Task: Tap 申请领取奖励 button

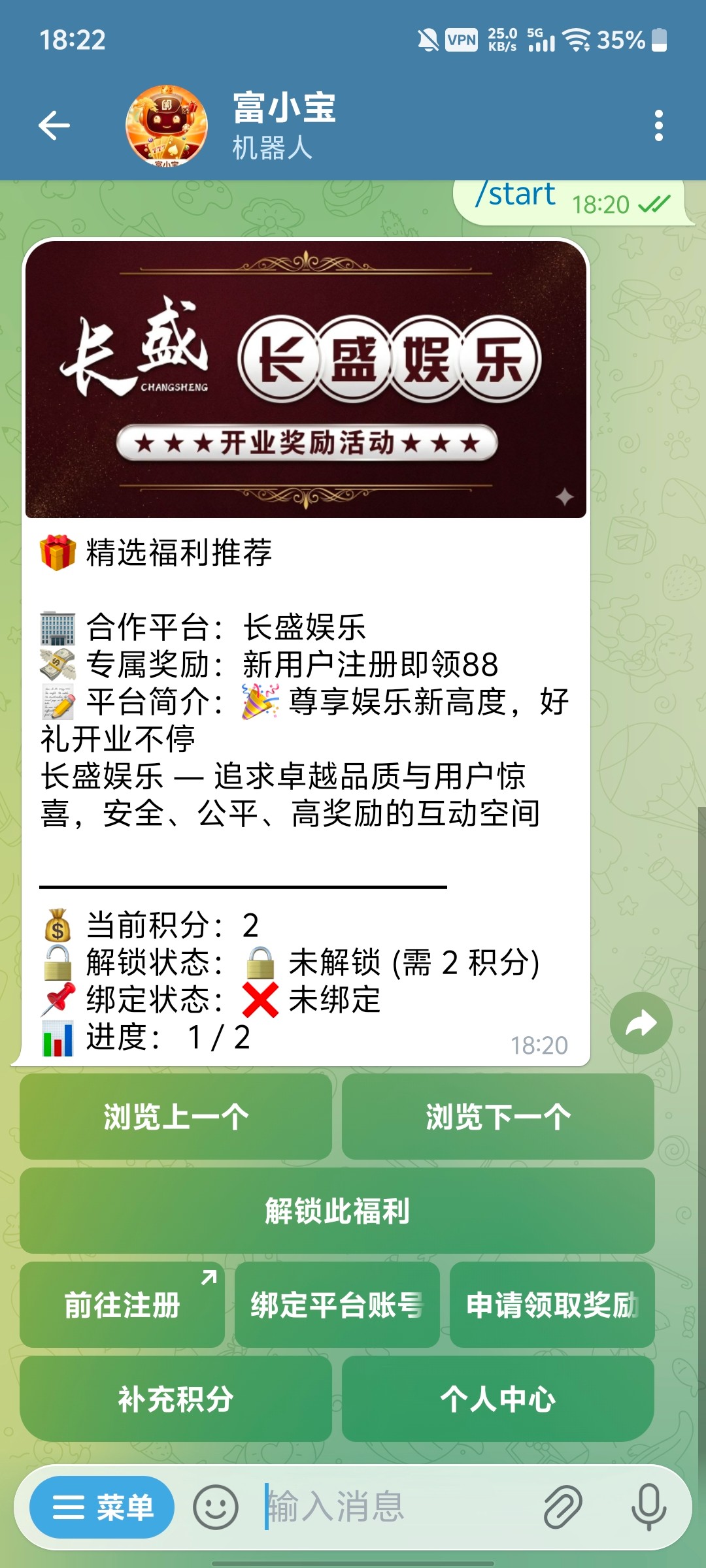Action: [x=552, y=1305]
